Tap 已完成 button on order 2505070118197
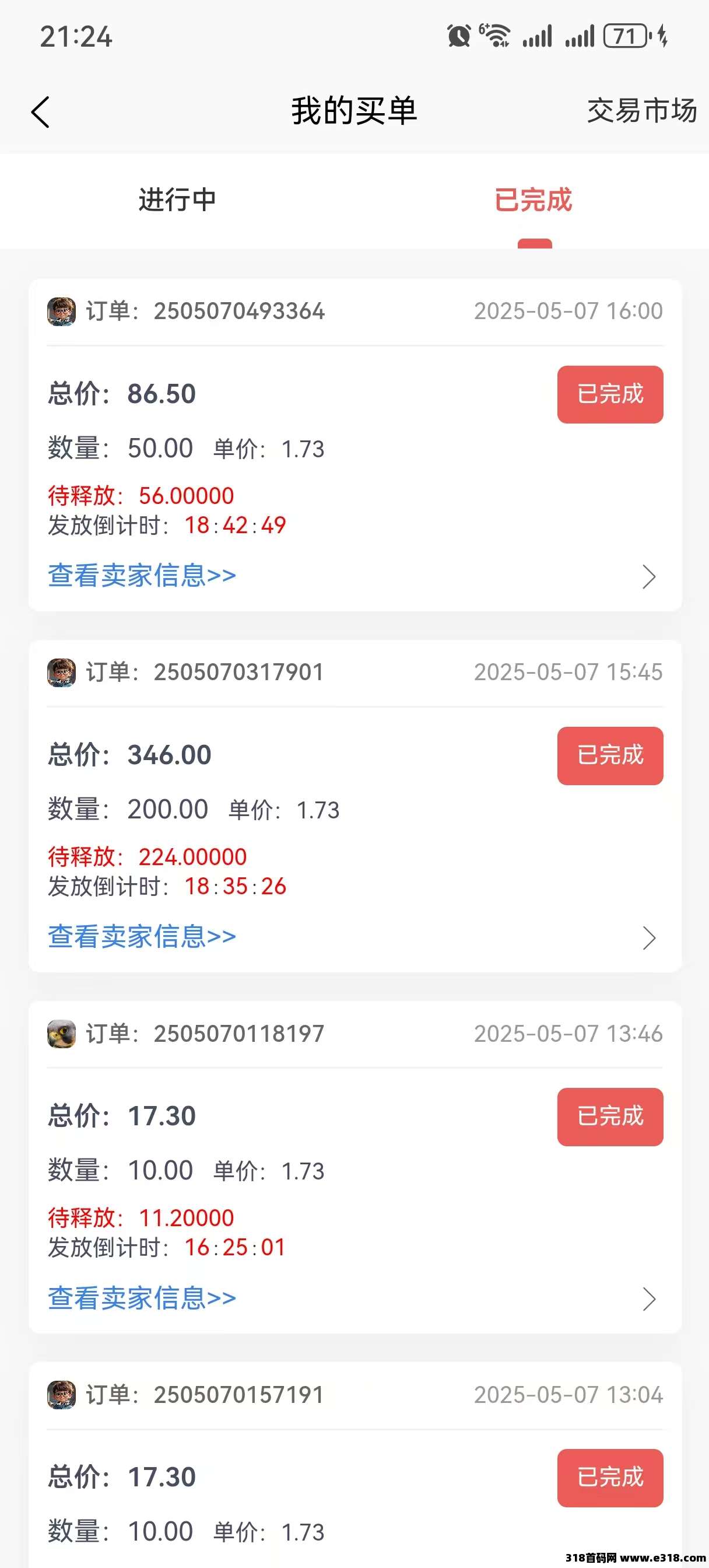The height and width of the screenshot is (1568, 709). coord(610,1116)
